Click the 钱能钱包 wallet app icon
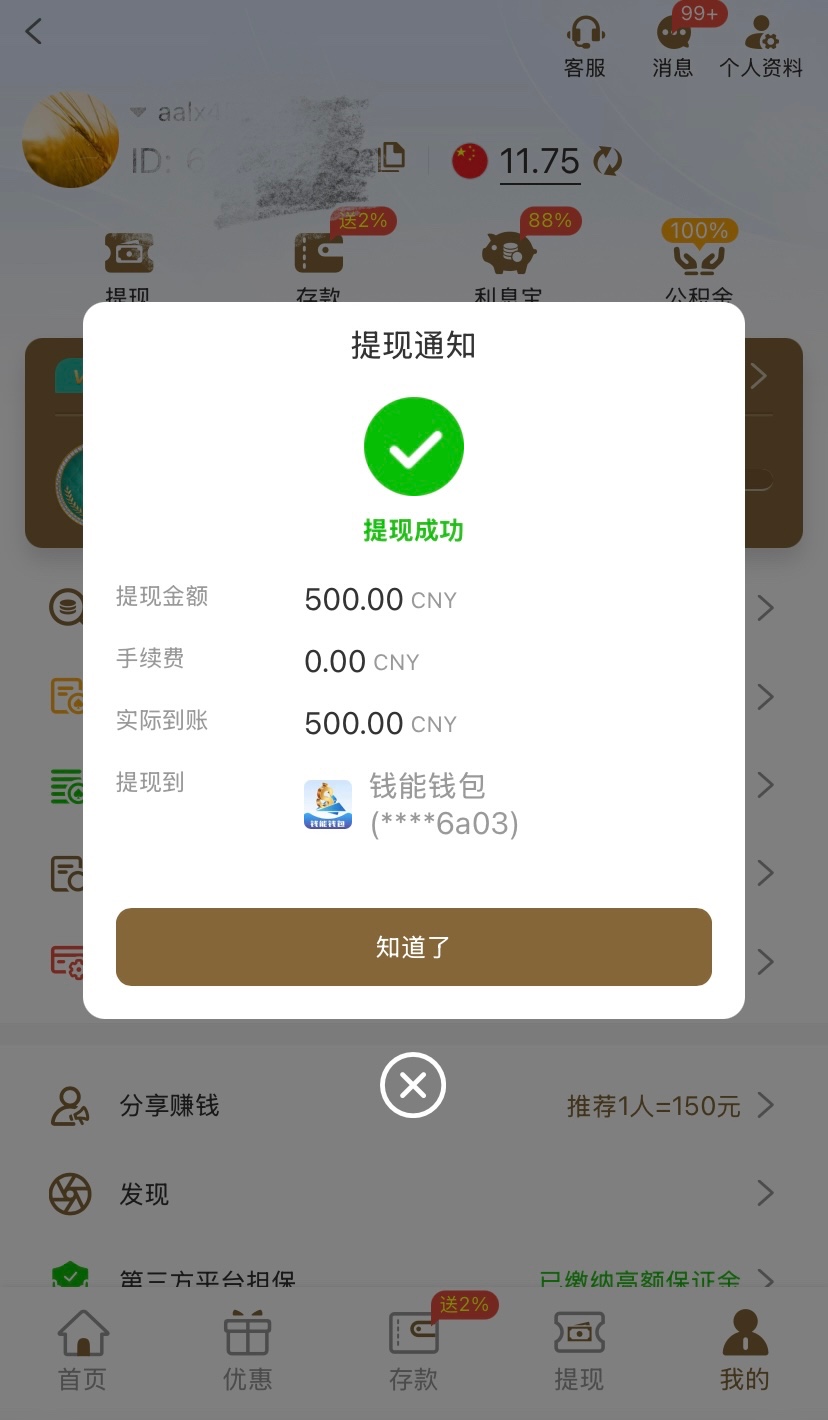The image size is (828, 1420). click(x=328, y=803)
